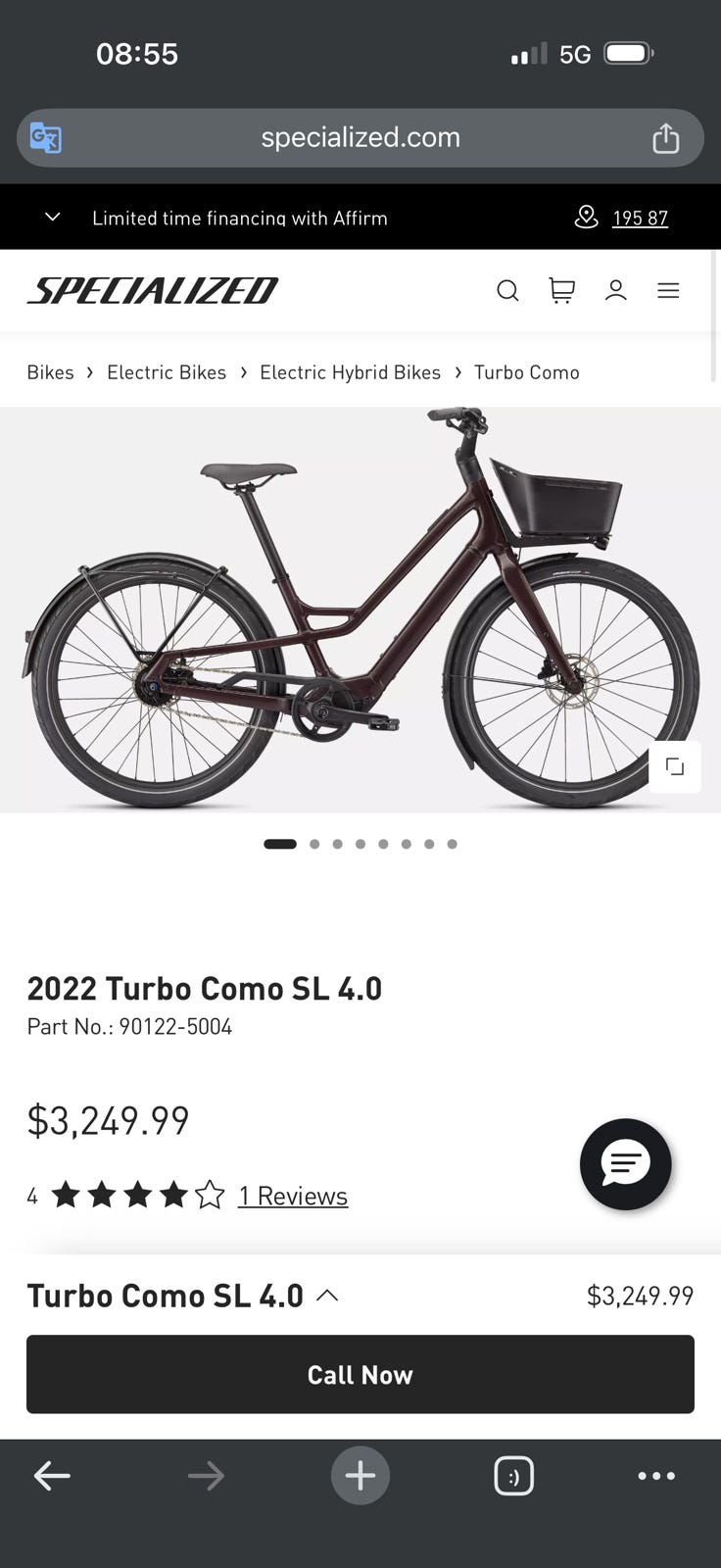Open the live chat bubble
Viewport: 721px width, 1568px height.
tap(625, 1164)
